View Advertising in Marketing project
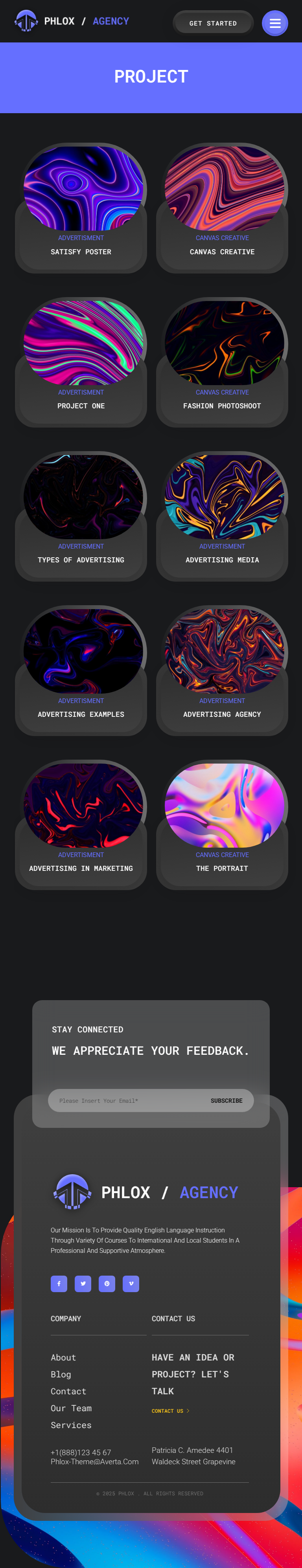The width and height of the screenshot is (302, 1568). point(81,868)
